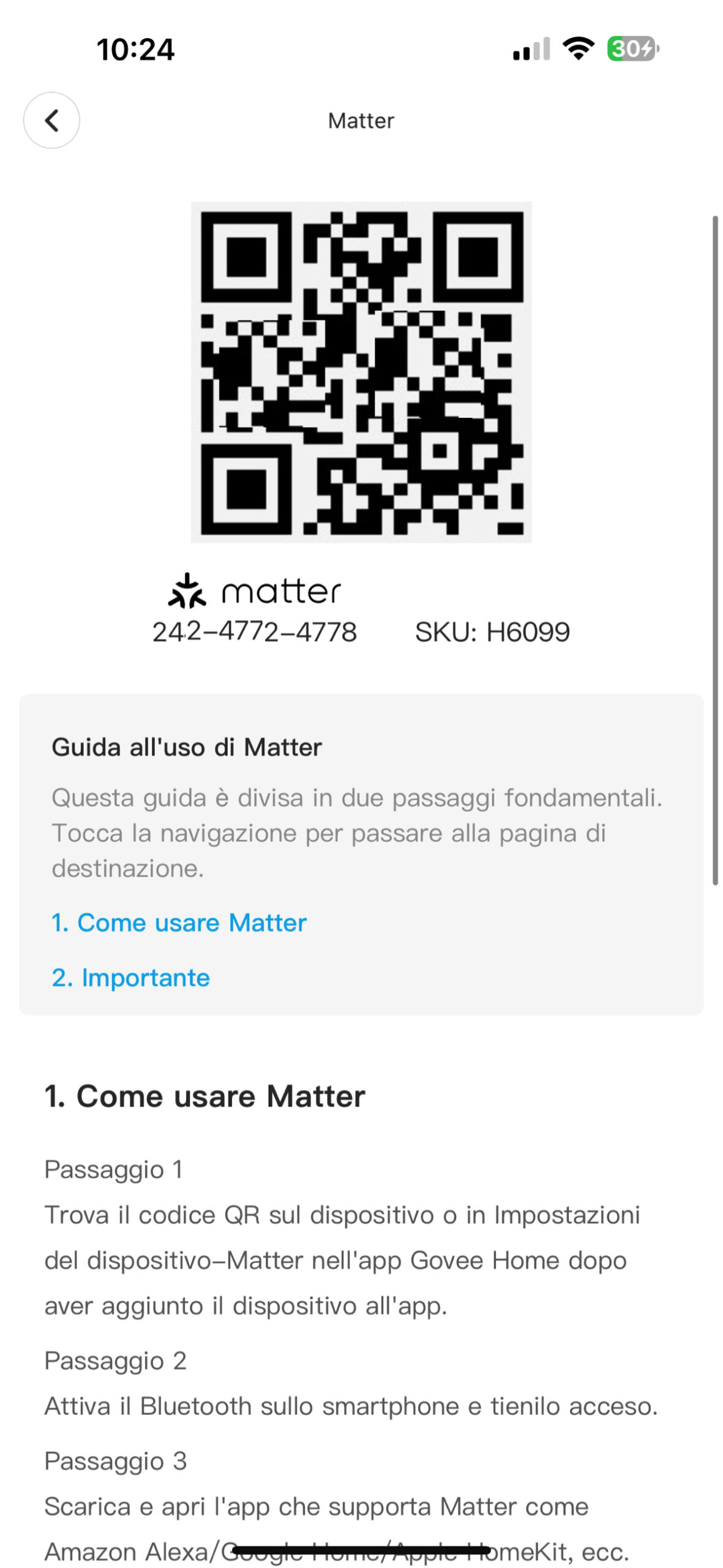This screenshot has height=1568, width=723.
Task: Open the "2. Importante" section link
Action: pos(130,978)
